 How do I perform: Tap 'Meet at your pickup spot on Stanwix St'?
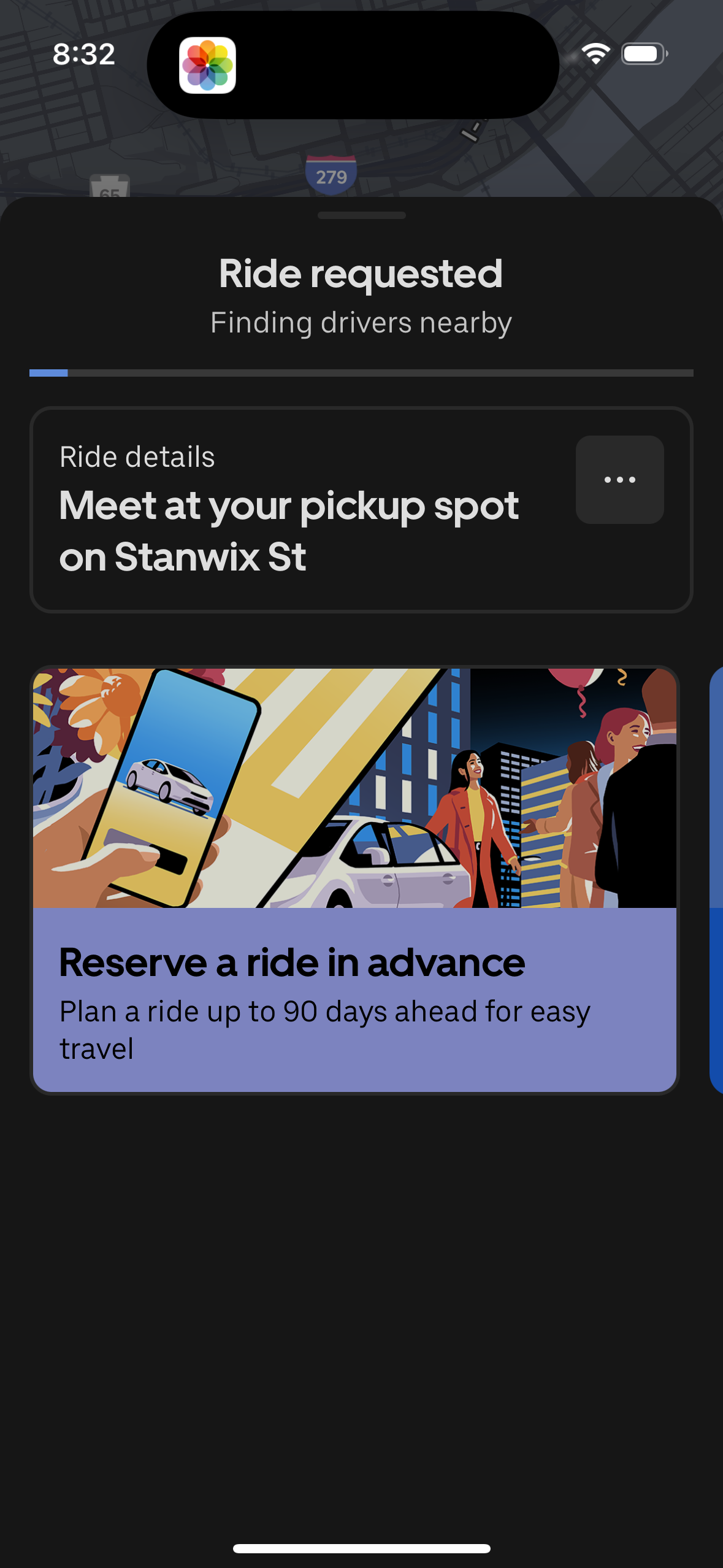click(x=288, y=531)
